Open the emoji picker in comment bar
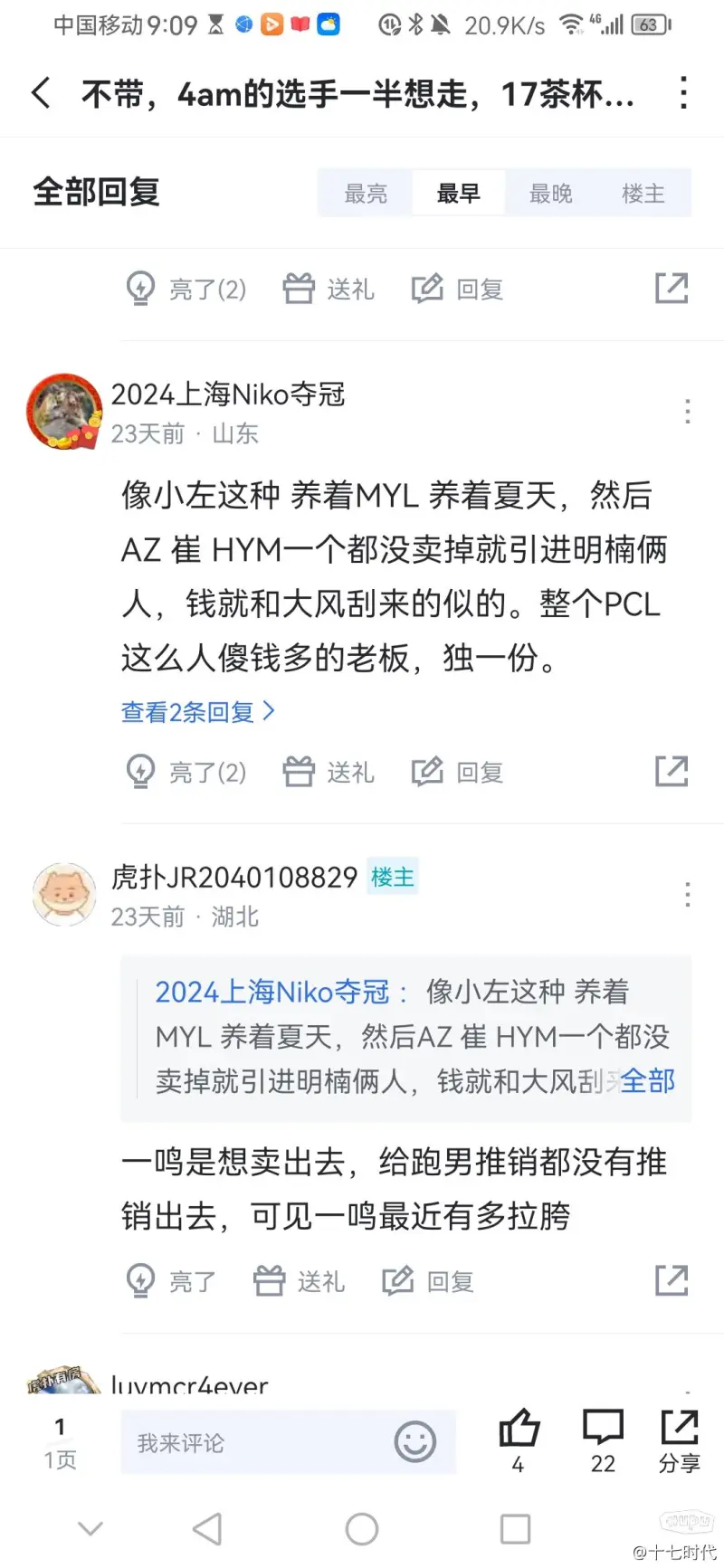724x1568 pixels. click(415, 1442)
